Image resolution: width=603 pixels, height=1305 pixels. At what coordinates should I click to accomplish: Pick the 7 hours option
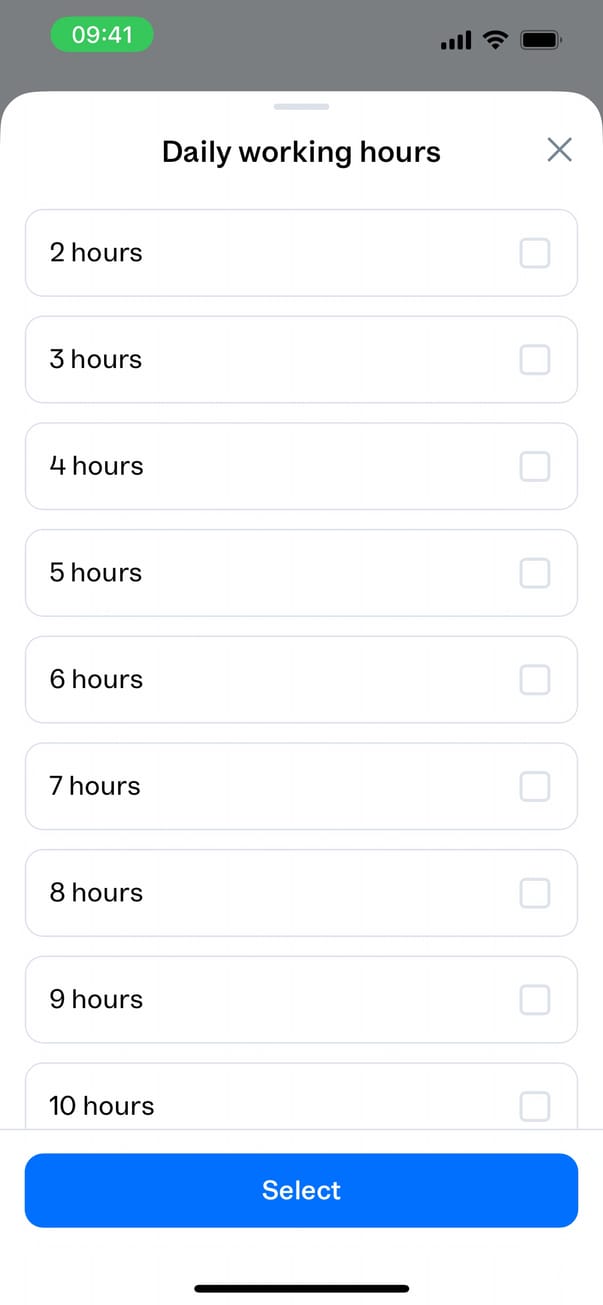[535, 786]
